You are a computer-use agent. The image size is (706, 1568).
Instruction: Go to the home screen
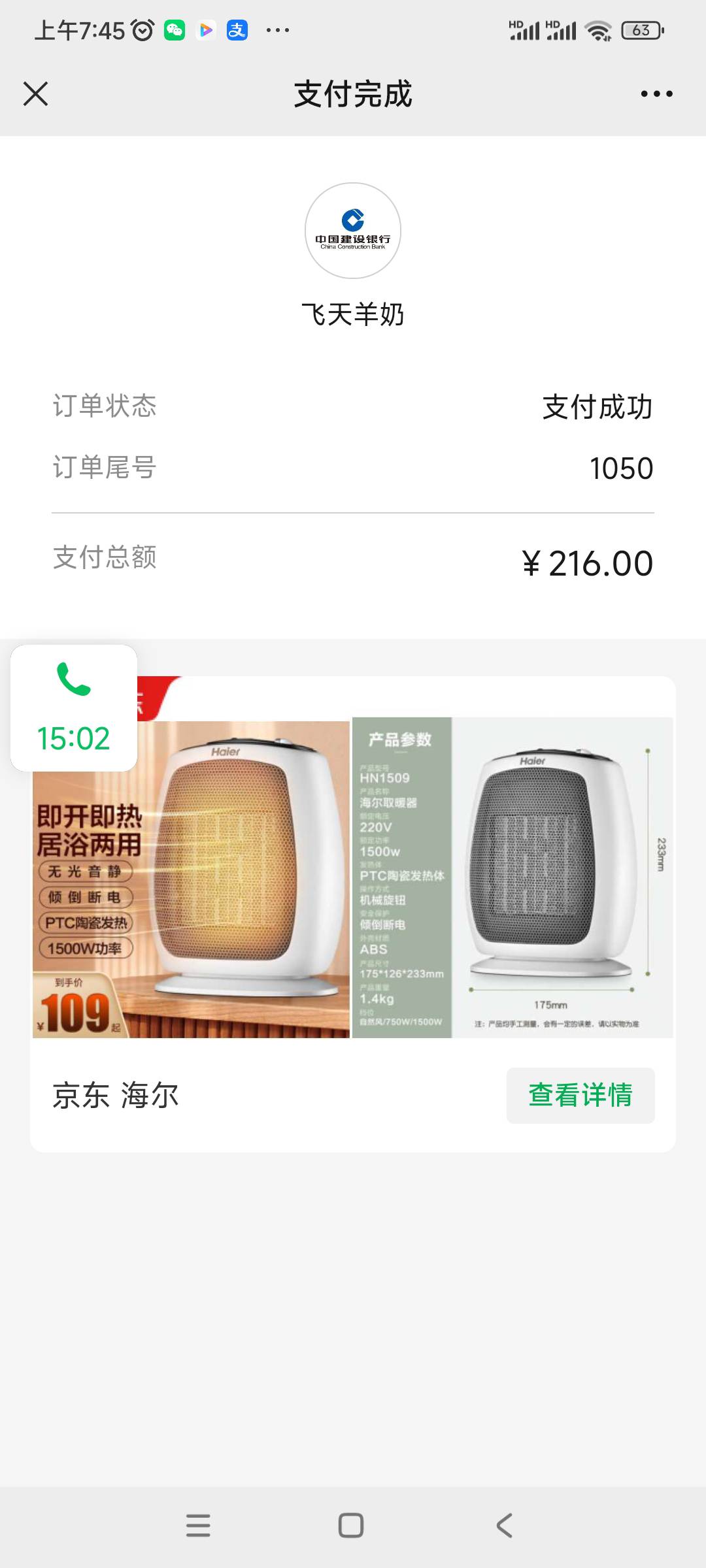pos(351,1526)
